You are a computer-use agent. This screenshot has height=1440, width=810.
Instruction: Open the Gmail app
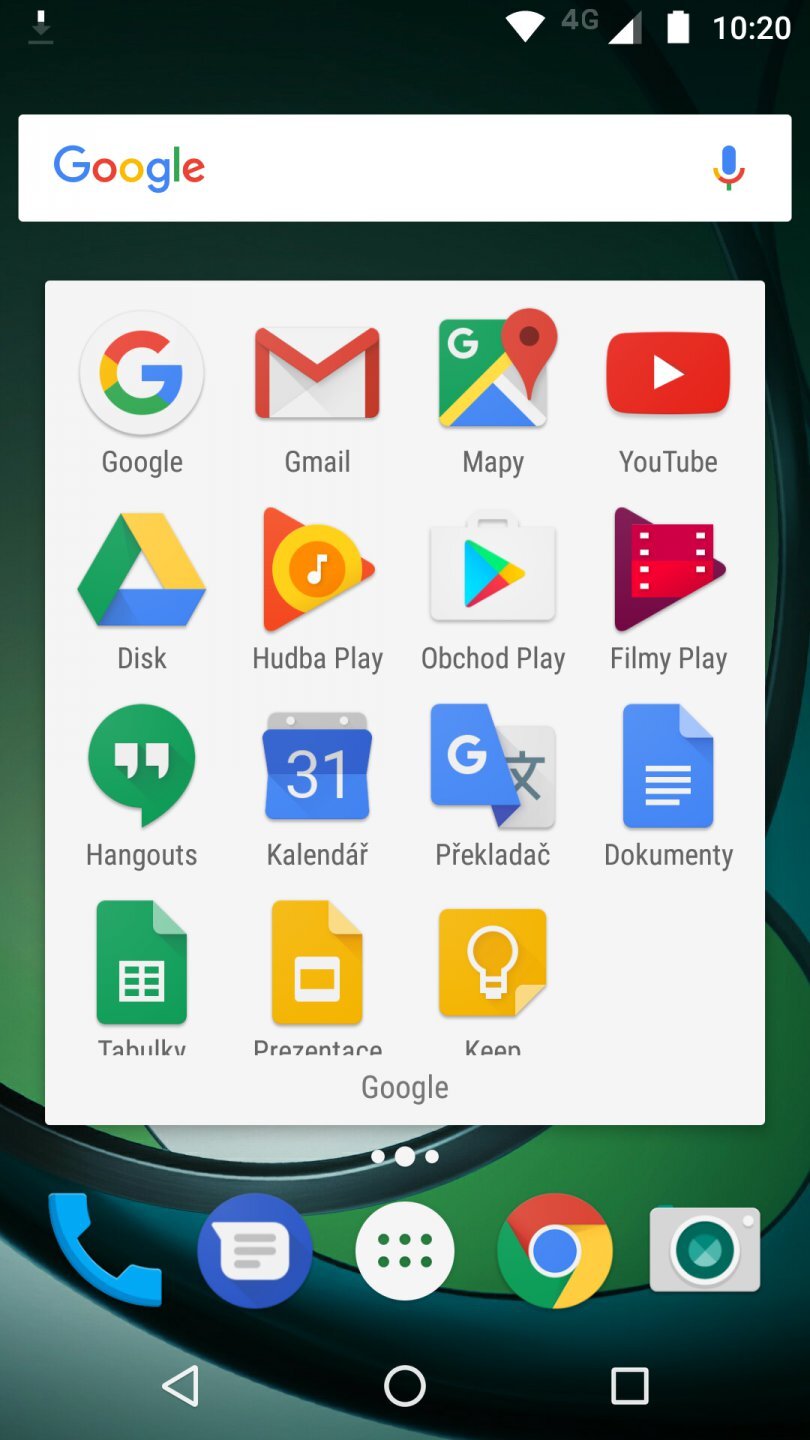pyautogui.click(x=317, y=372)
